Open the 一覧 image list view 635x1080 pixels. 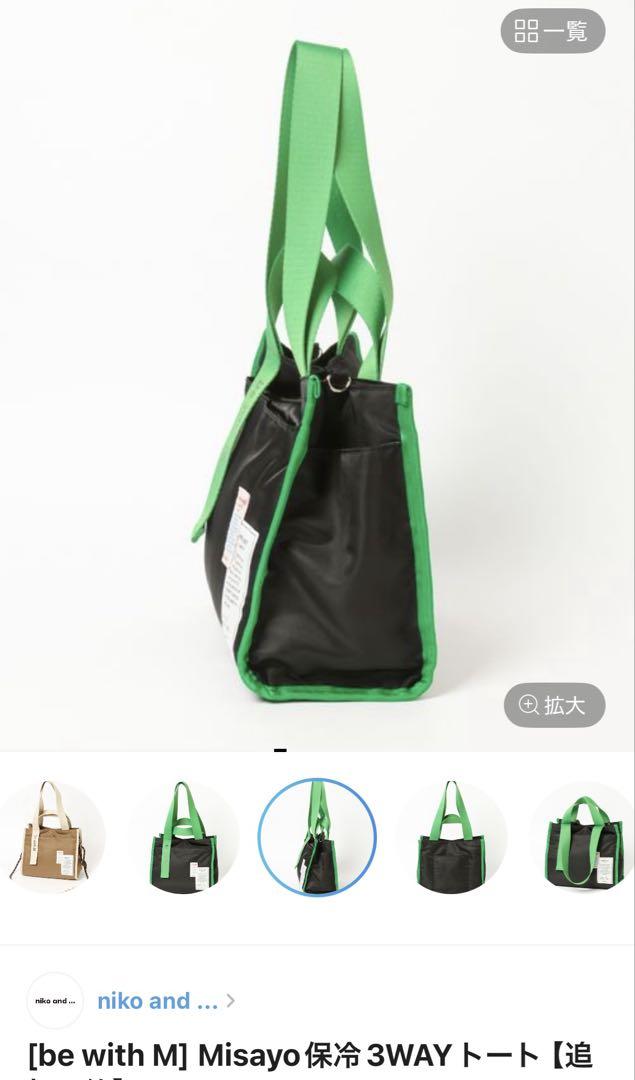552,31
